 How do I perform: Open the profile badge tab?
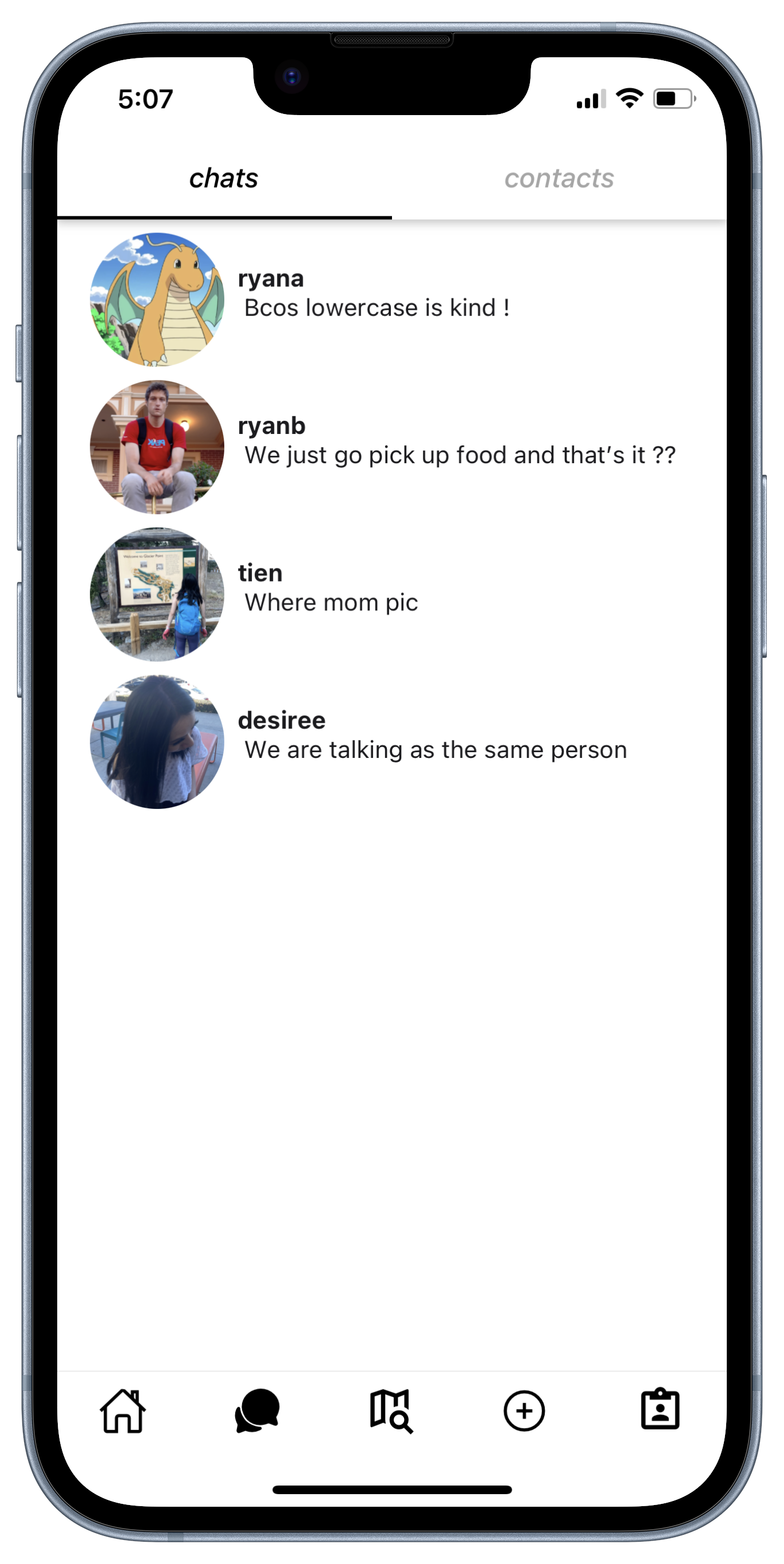tap(660, 1410)
